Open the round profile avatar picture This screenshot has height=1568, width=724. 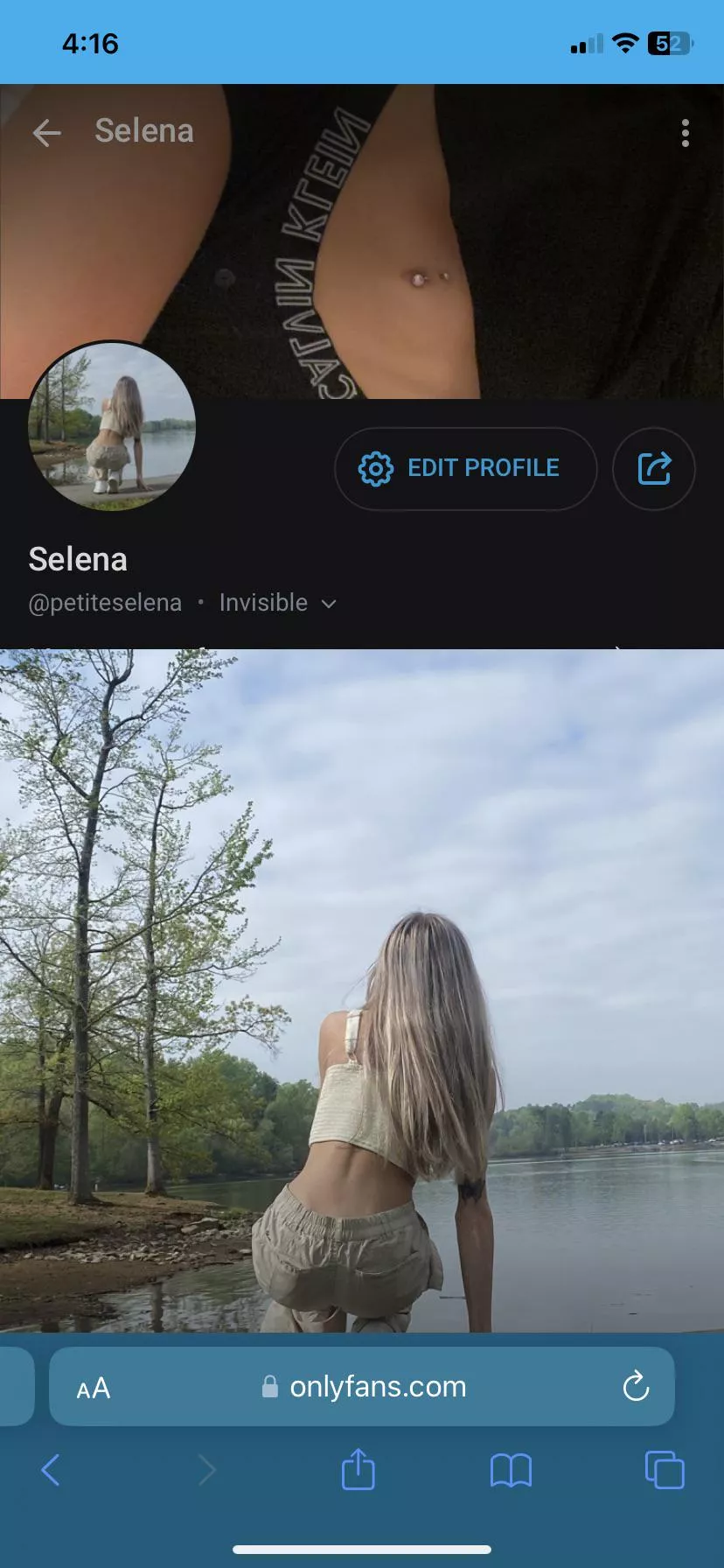(112, 425)
